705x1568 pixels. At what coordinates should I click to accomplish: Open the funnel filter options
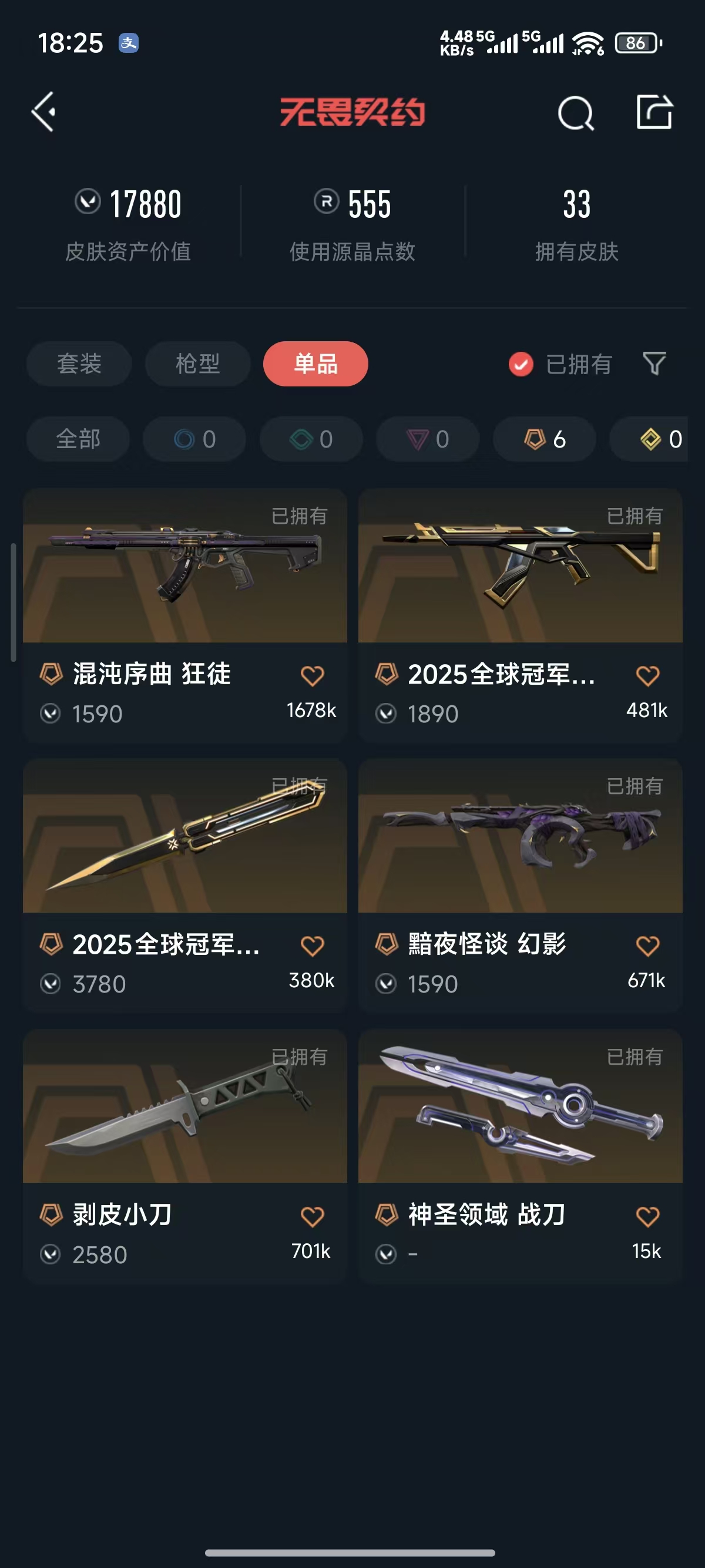[654, 364]
